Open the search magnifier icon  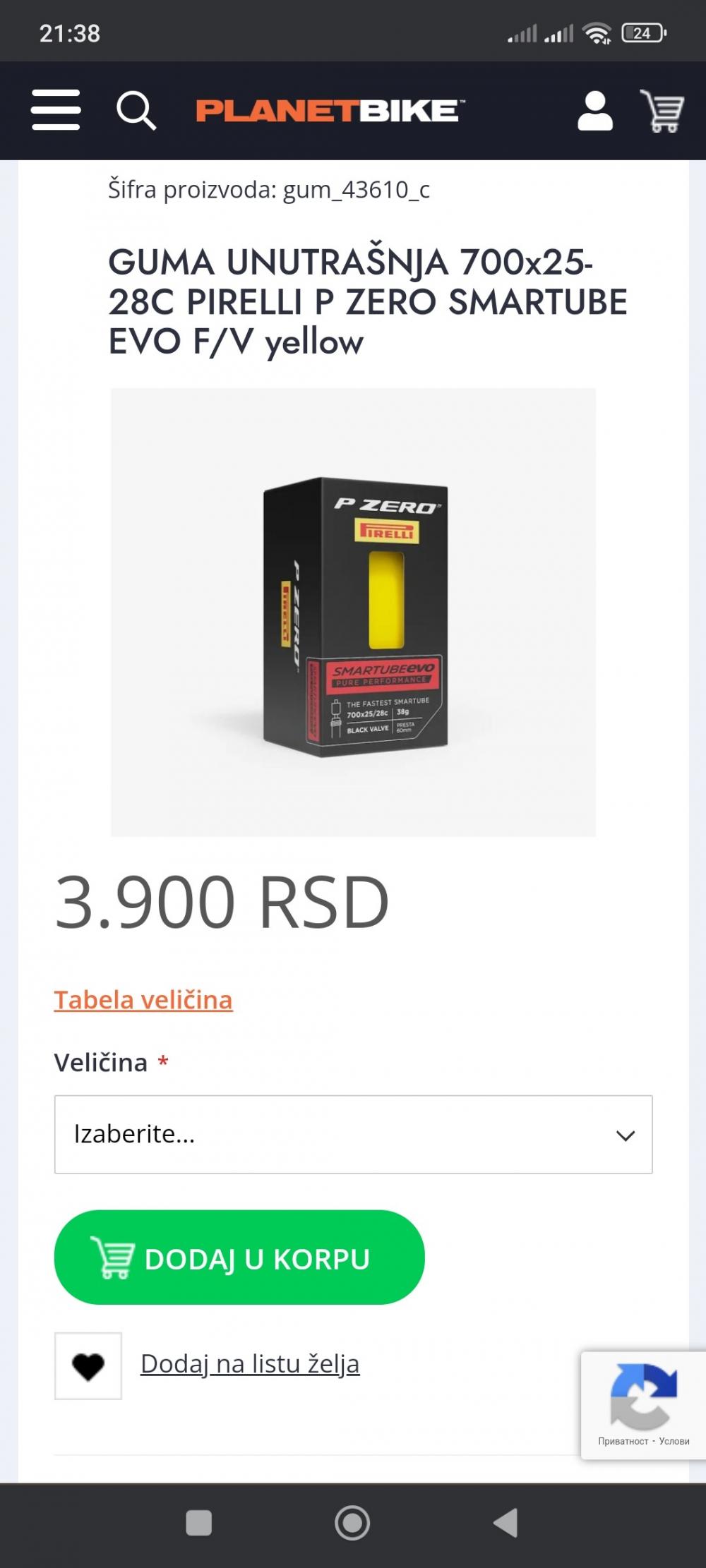coord(136,110)
